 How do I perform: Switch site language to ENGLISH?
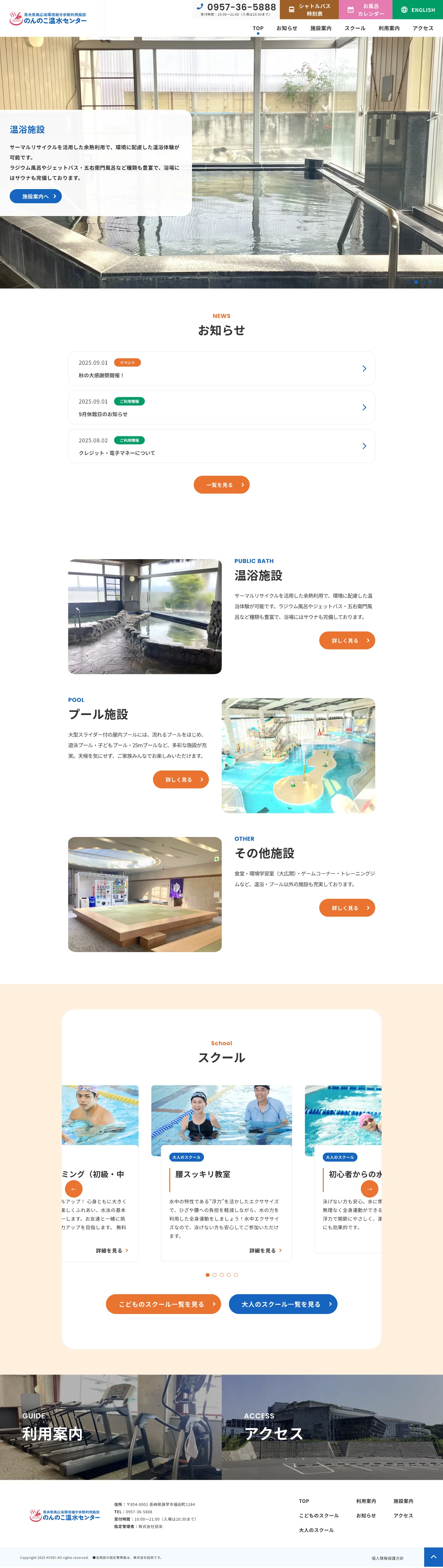[x=417, y=10]
